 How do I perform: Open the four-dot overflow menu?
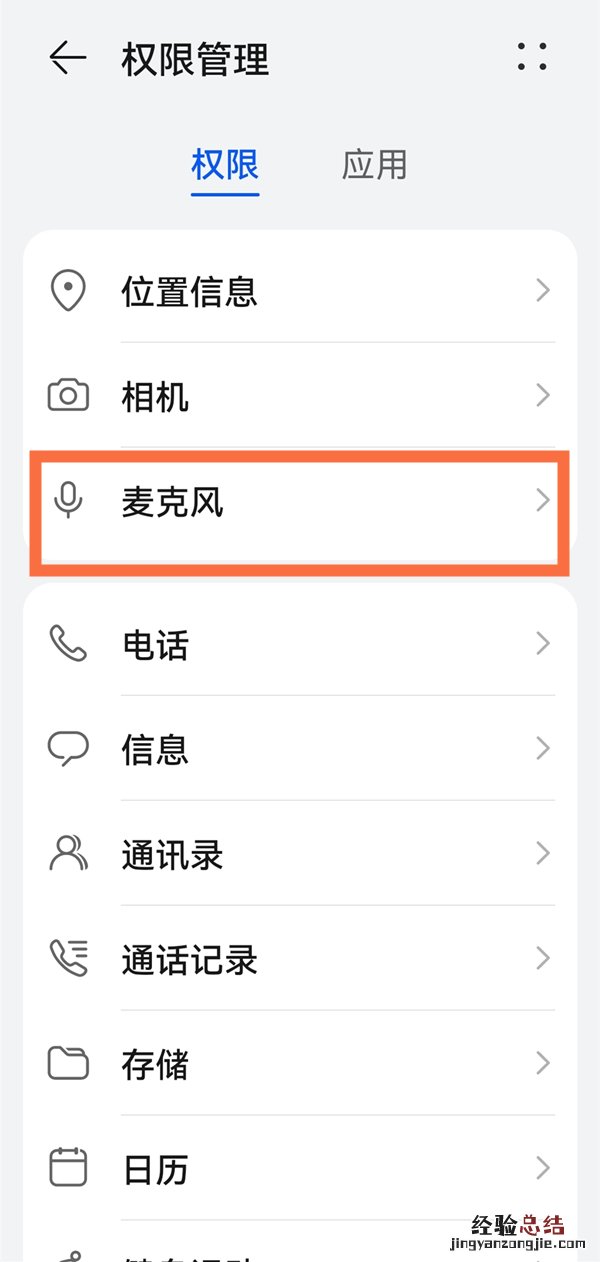tap(532, 57)
